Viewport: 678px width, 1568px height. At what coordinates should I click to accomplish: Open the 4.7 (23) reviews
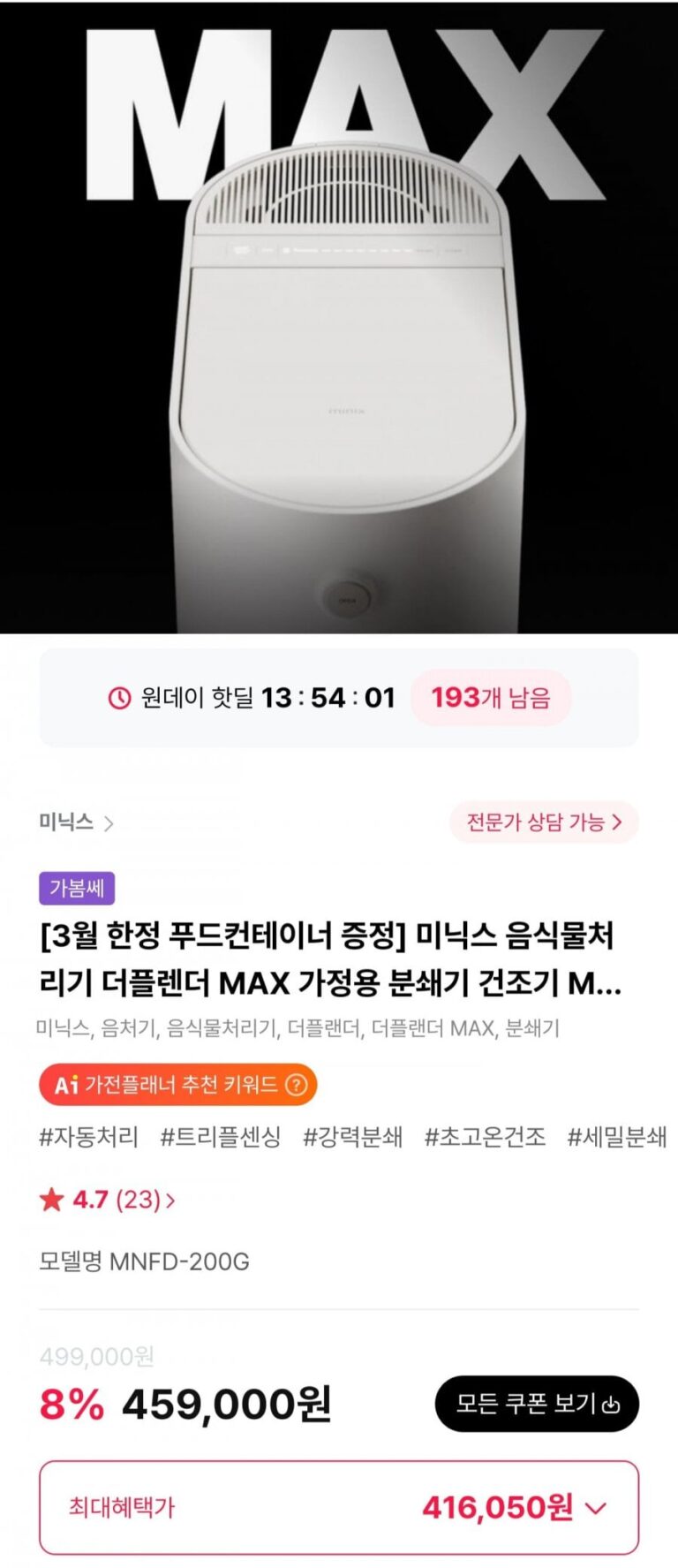[x=107, y=1200]
